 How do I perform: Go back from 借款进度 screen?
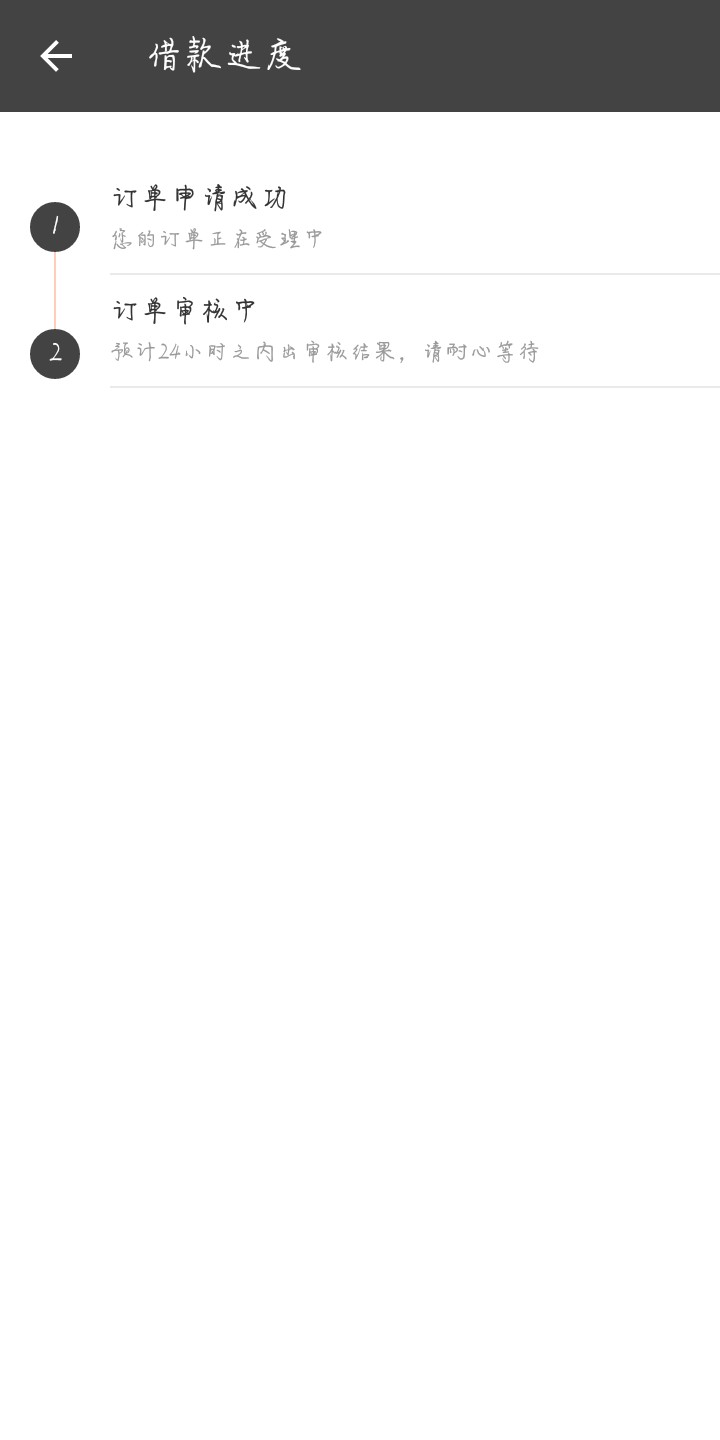tap(56, 56)
